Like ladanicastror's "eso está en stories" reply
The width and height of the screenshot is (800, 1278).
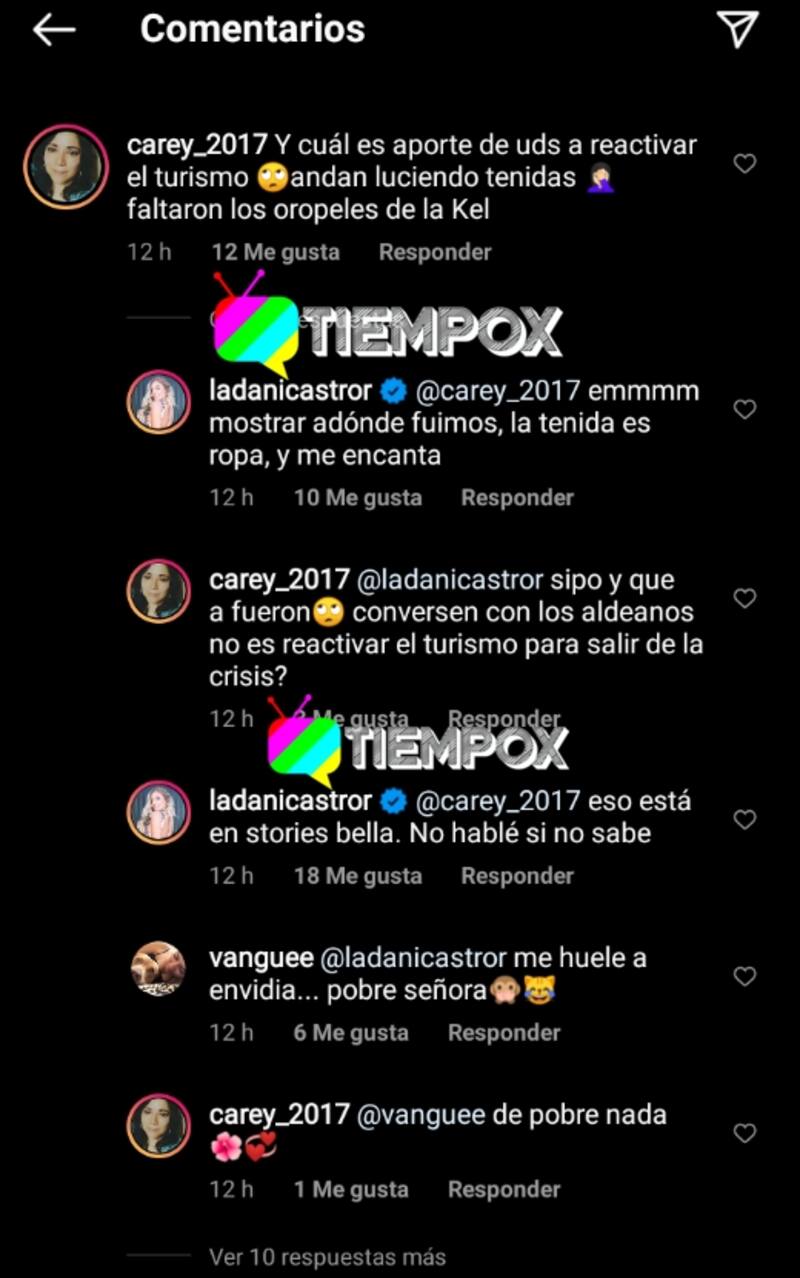745,819
